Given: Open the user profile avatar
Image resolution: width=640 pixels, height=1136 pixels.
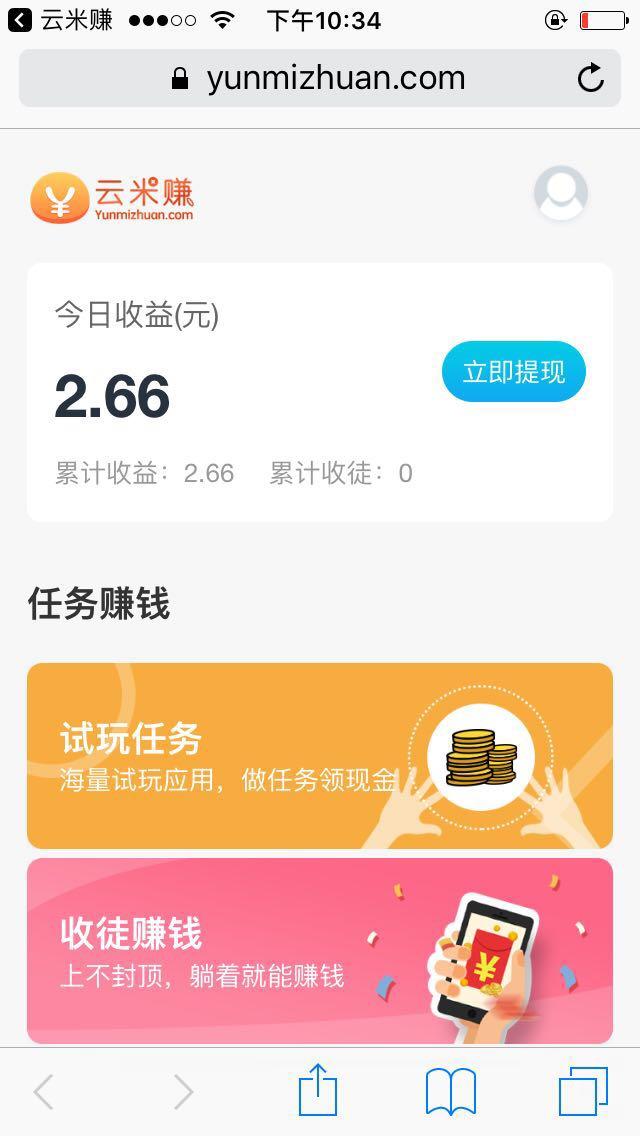Looking at the screenshot, I should point(560,193).
